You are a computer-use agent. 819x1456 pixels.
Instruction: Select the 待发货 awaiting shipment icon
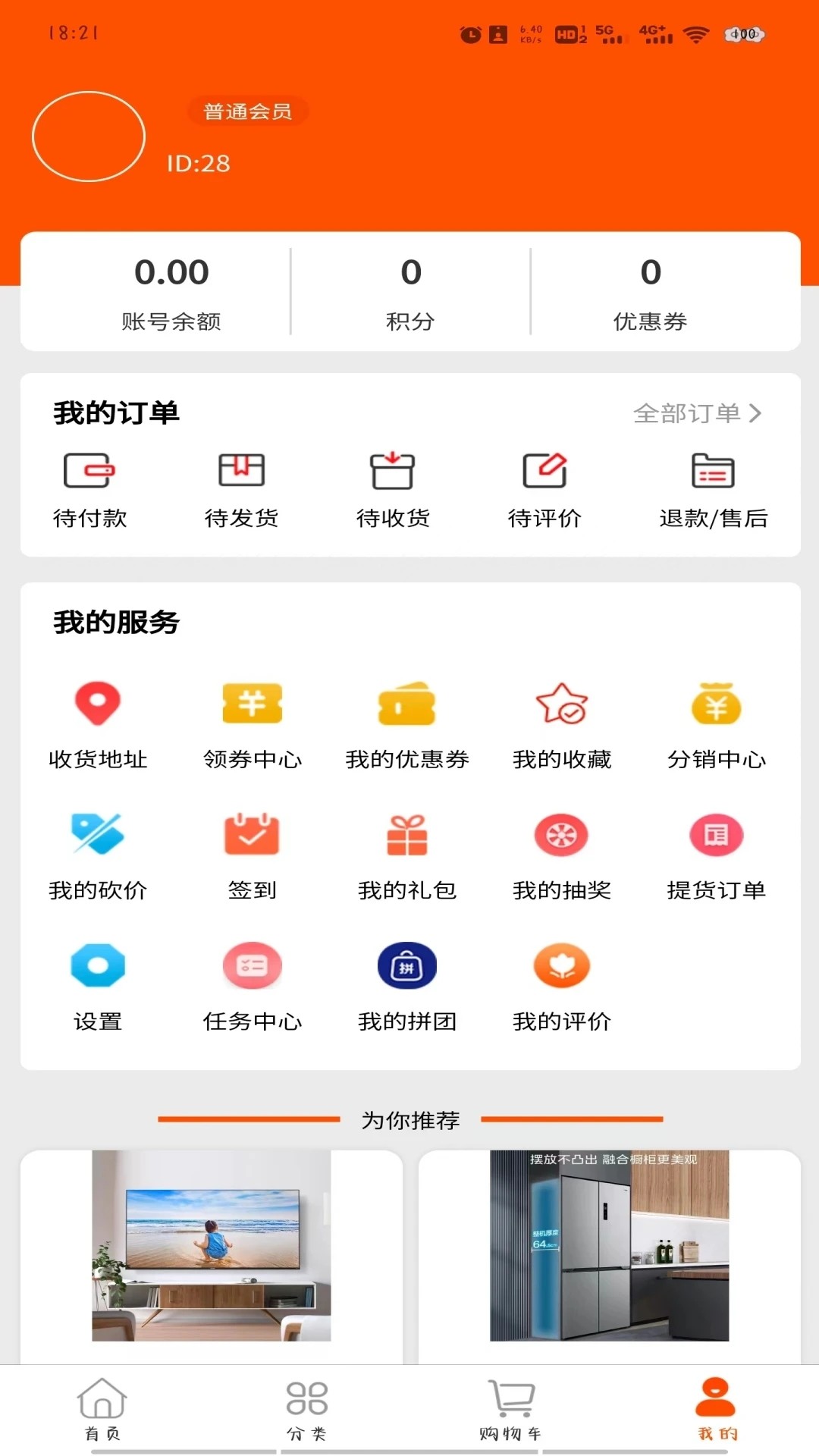[241, 485]
